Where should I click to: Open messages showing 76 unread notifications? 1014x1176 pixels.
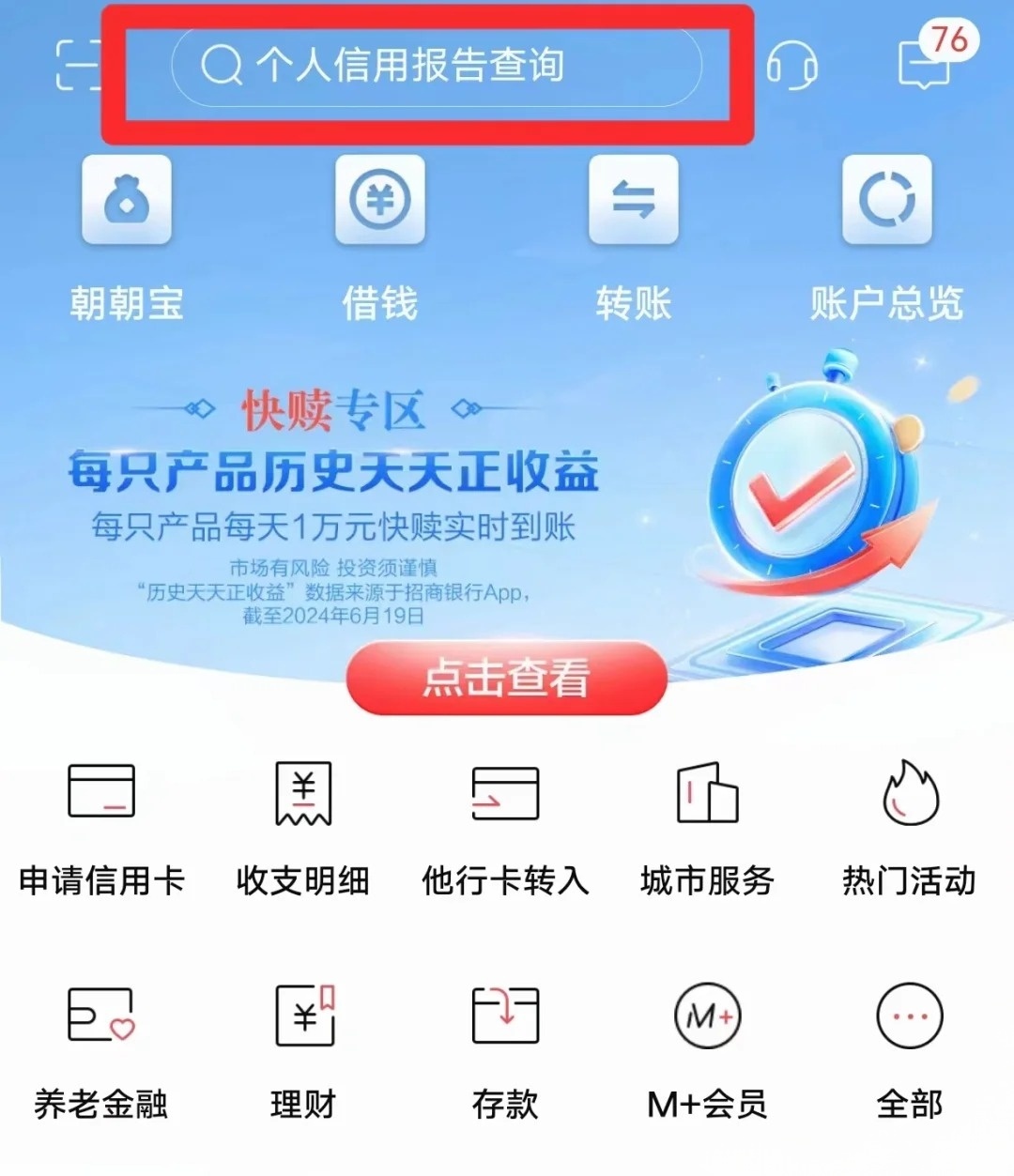click(923, 66)
